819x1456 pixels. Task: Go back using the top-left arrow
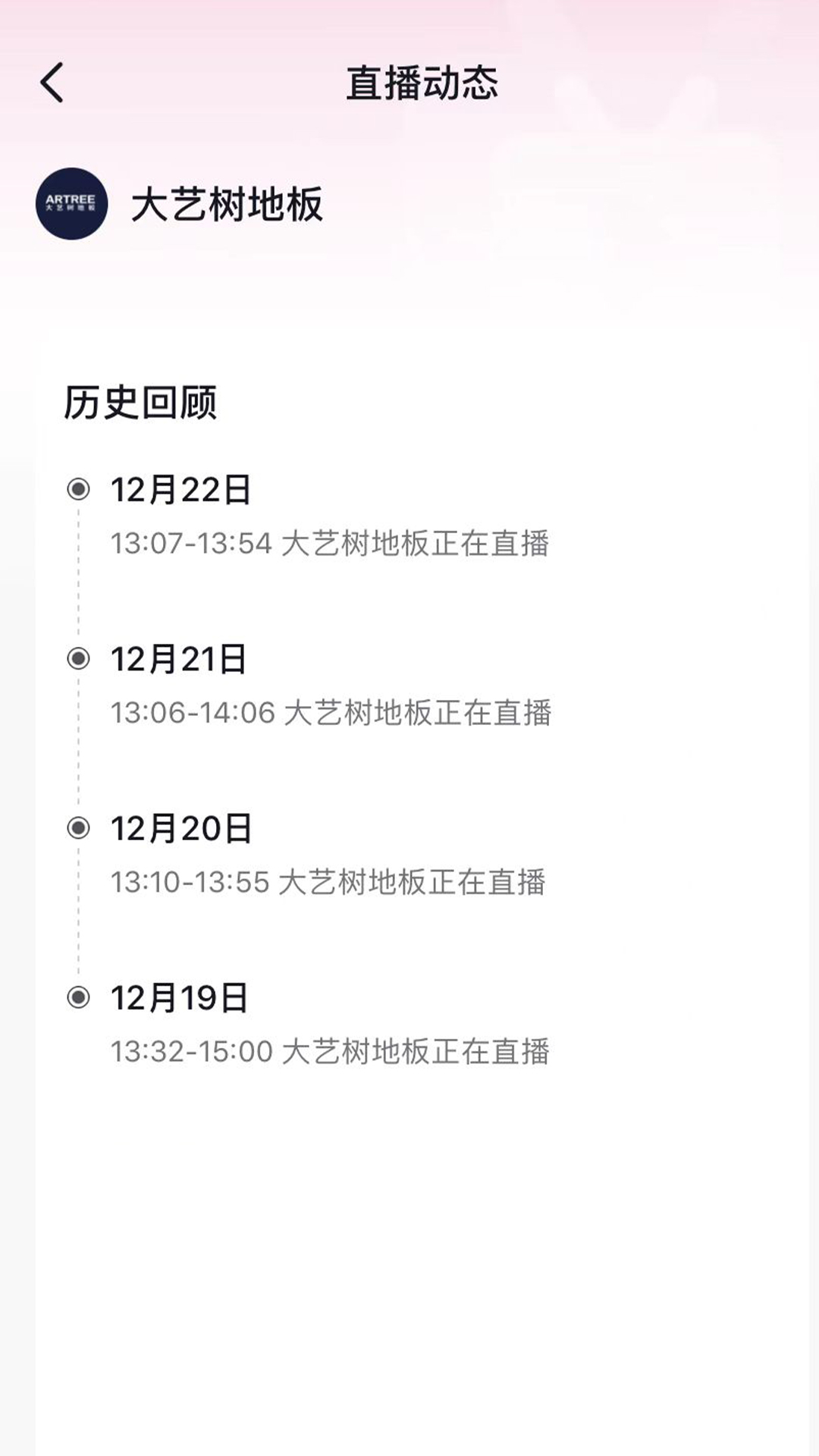point(52,83)
